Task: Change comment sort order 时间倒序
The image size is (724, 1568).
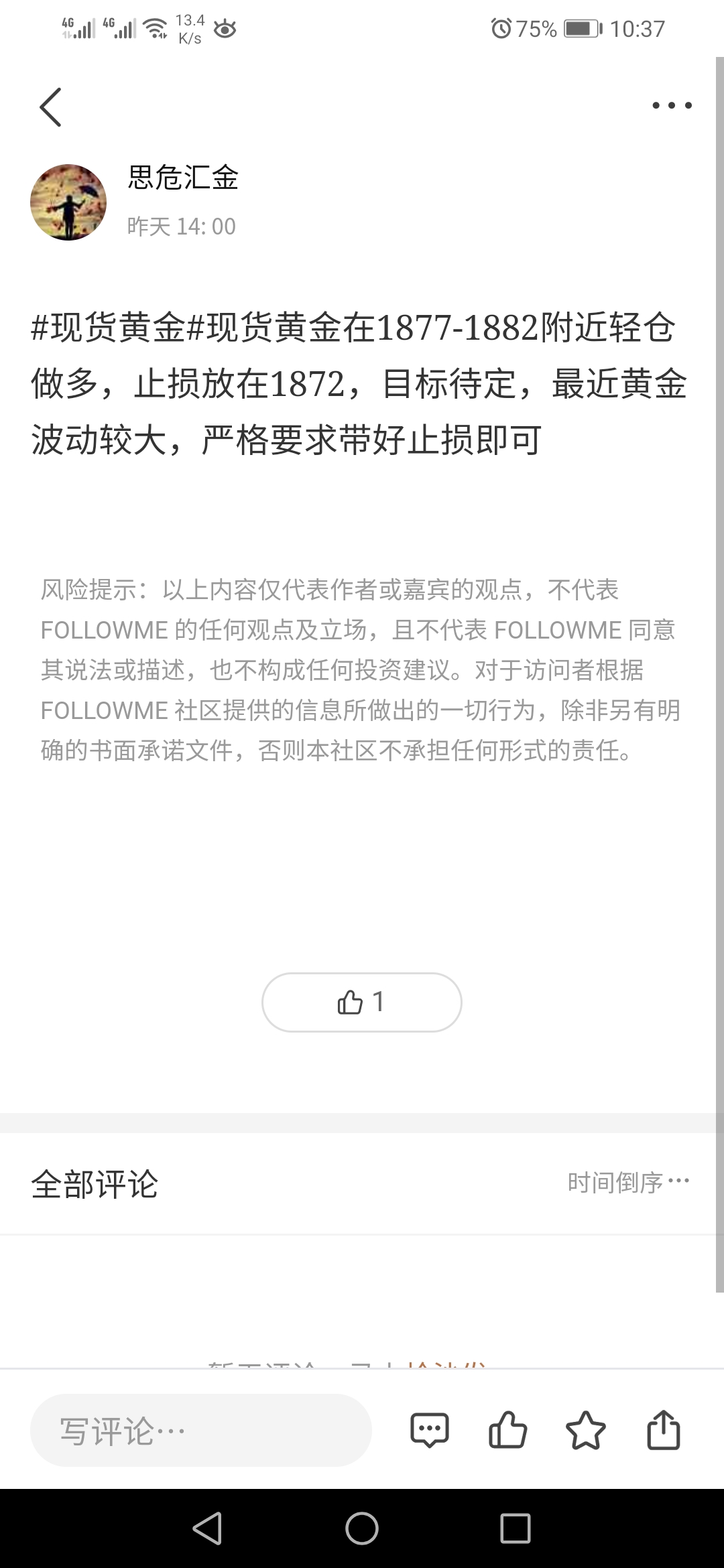Action: click(x=628, y=1183)
